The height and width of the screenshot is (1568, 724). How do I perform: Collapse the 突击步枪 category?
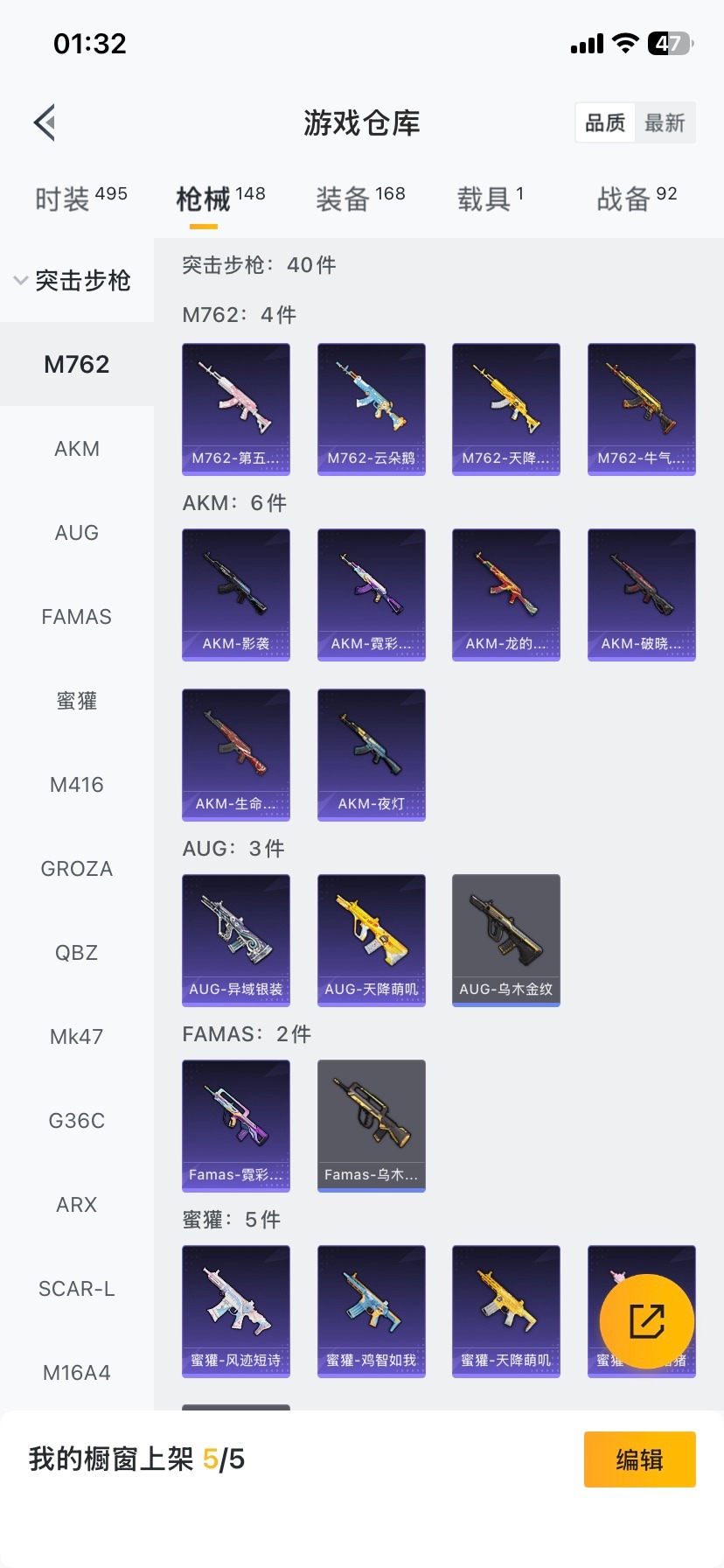coord(72,281)
